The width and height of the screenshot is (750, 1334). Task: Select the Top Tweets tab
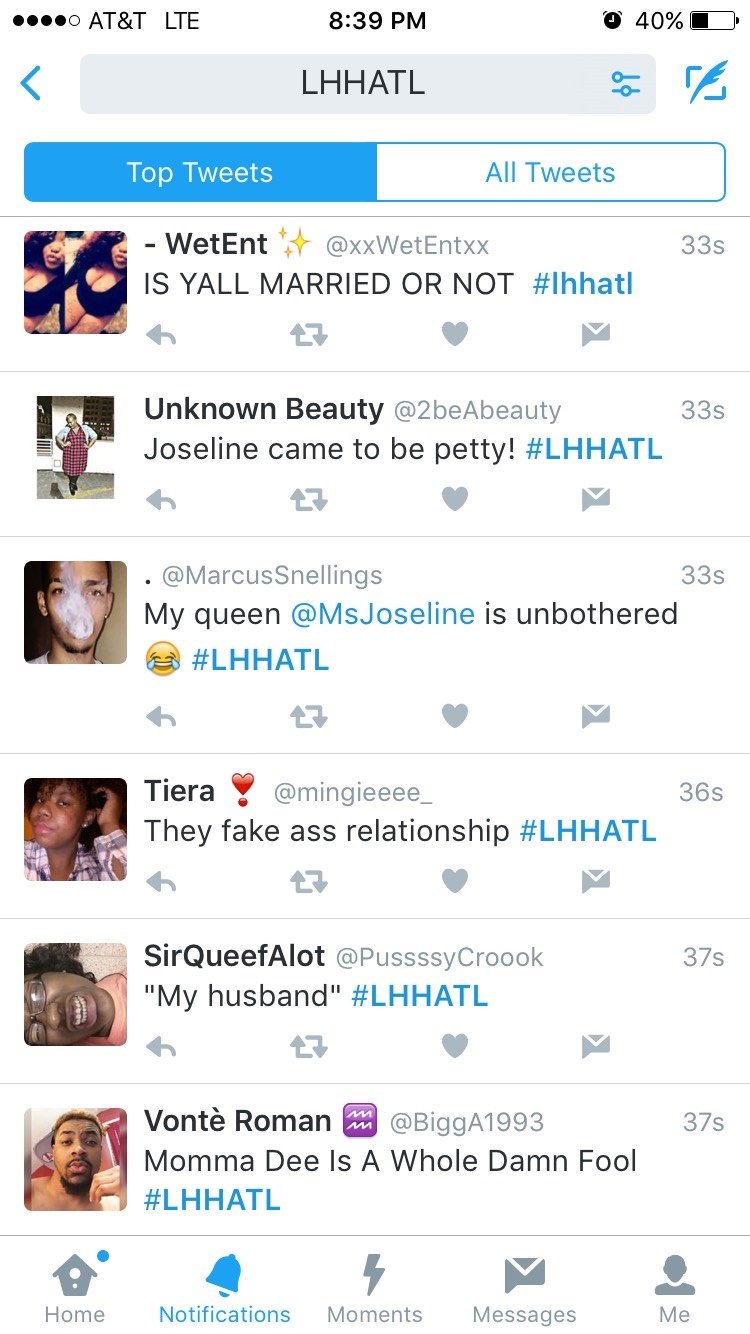coord(200,172)
